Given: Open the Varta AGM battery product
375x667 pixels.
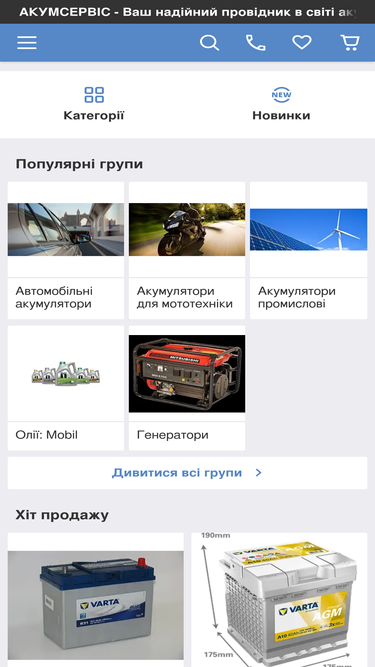Looking at the screenshot, I should 279,600.
